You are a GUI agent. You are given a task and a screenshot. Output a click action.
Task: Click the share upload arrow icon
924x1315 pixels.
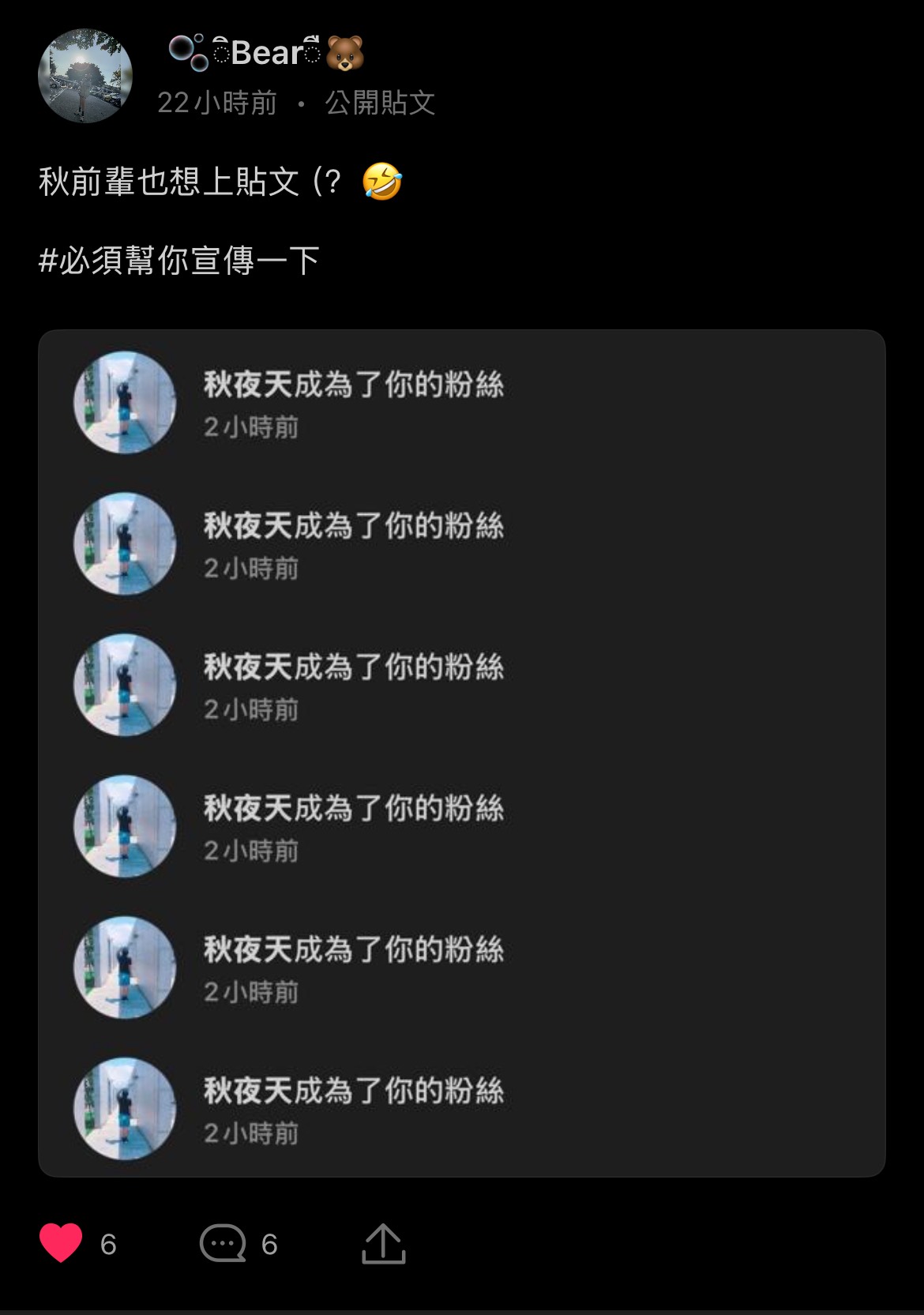click(x=385, y=1241)
